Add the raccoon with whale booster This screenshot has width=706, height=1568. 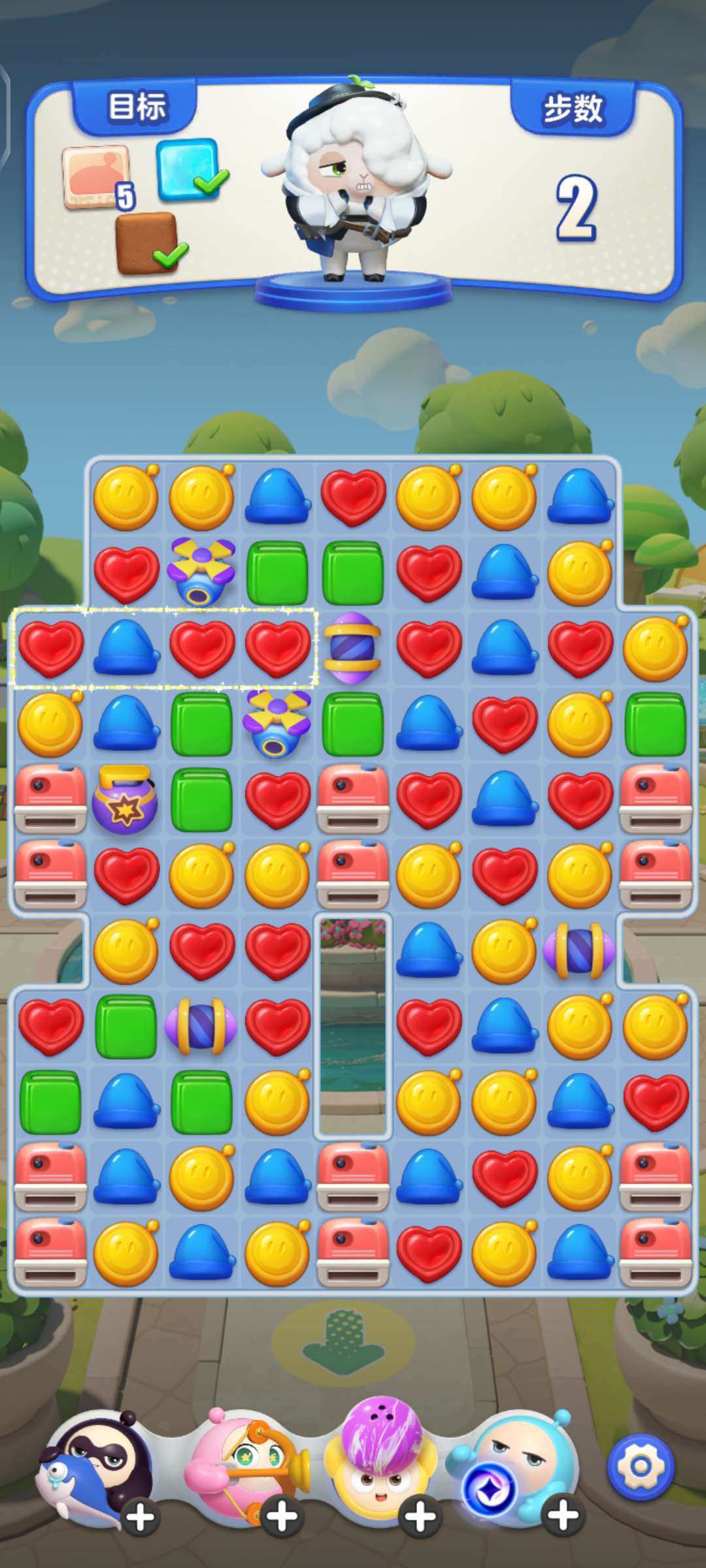[140, 1517]
